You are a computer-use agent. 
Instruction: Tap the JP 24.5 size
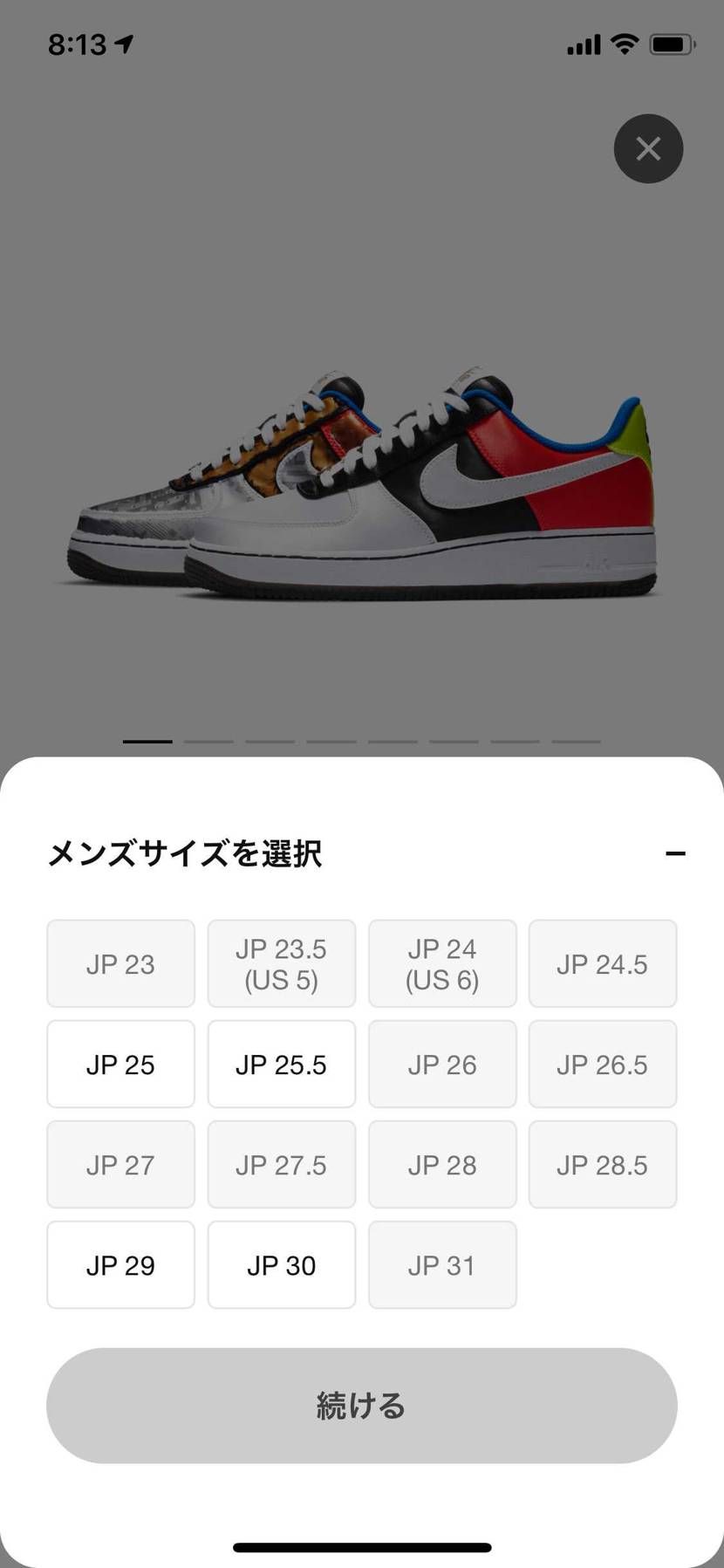point(603,963)
